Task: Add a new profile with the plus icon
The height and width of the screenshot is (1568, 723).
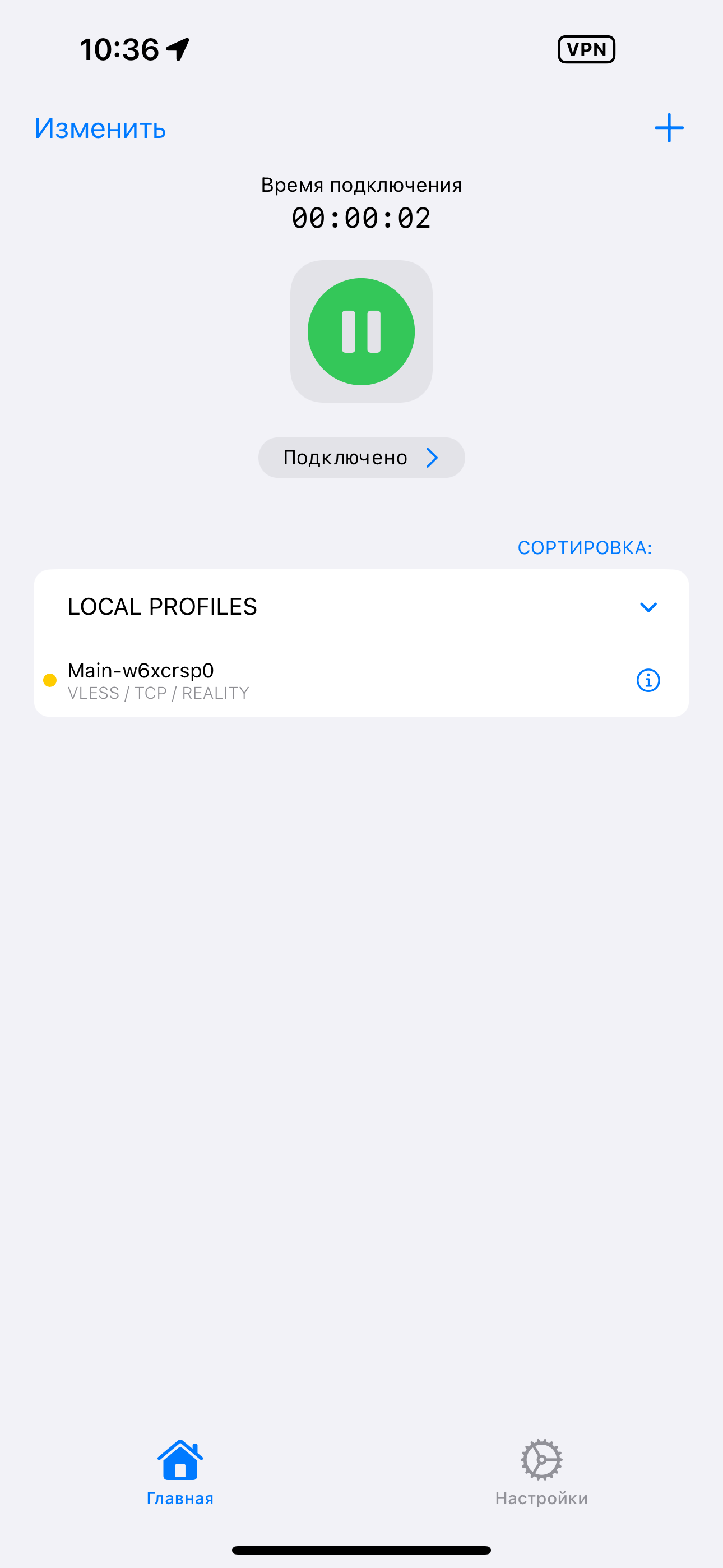Action: tap(669, 128)
